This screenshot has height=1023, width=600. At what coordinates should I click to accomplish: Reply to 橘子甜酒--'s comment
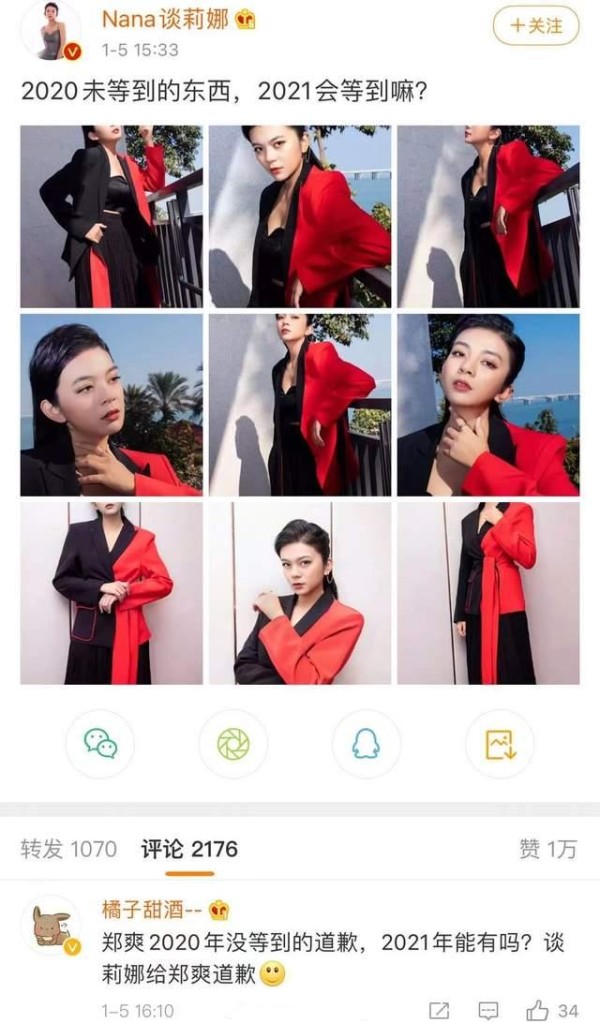pyautogui.click(x=488, y=1009)
